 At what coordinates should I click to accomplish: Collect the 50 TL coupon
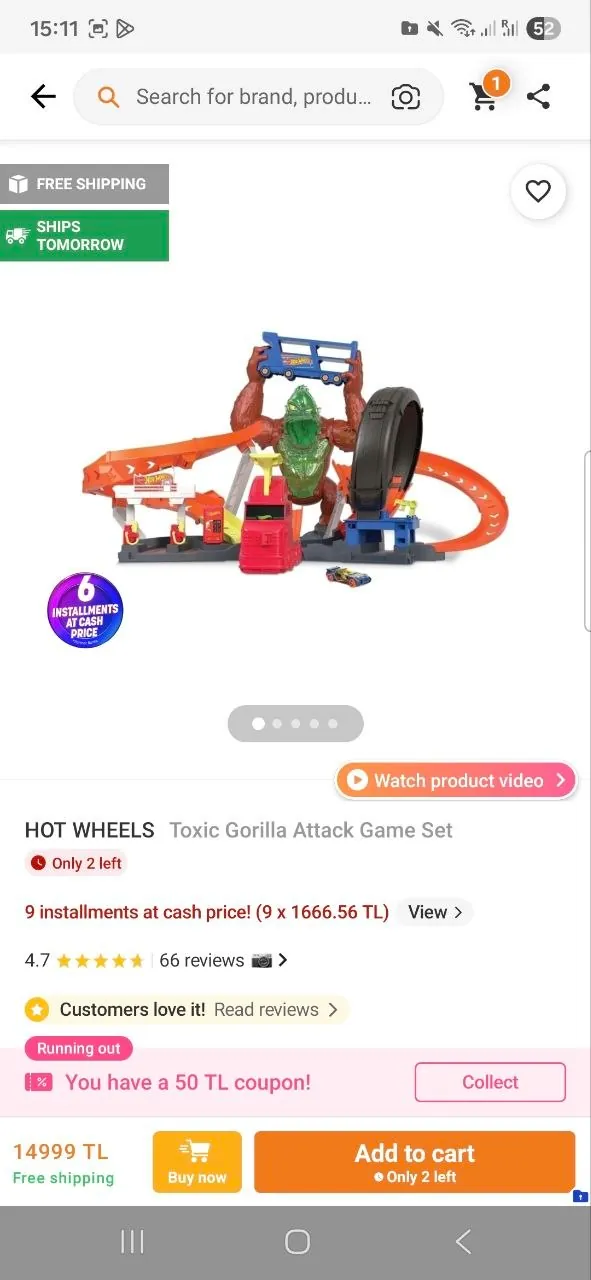[x=490, y=1082]
